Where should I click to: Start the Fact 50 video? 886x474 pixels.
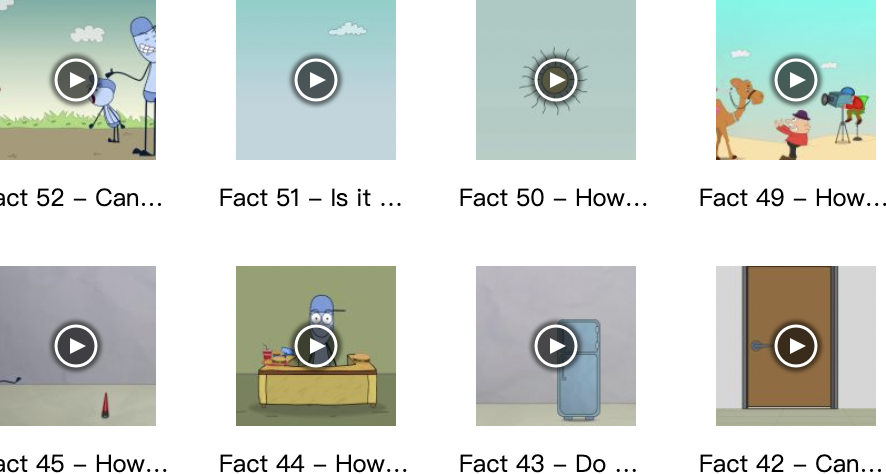[556, 80]
